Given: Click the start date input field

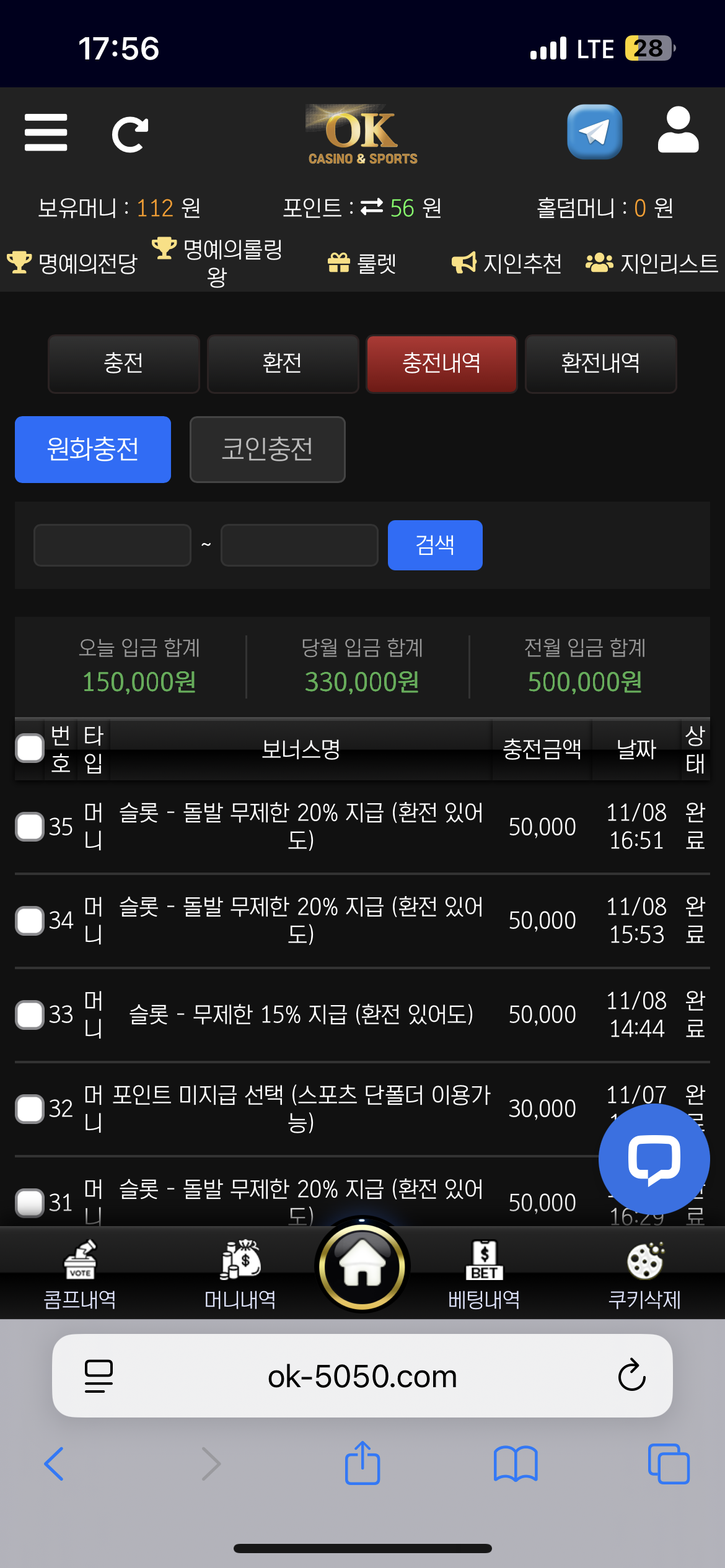Looking at the screenshot, I should point(113,545).
